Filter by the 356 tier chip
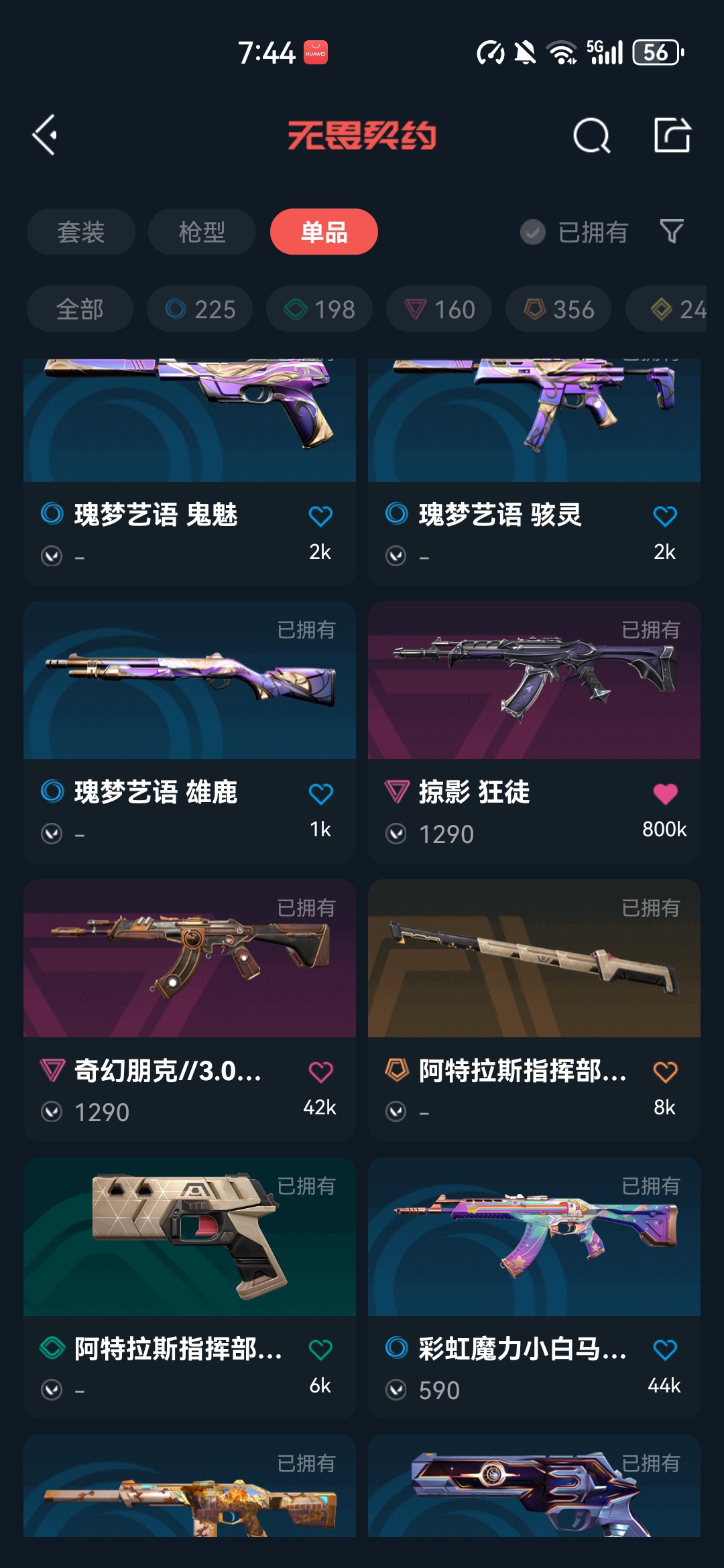The width and height of the screenshot is (724, 1568). tap(558, 309)
